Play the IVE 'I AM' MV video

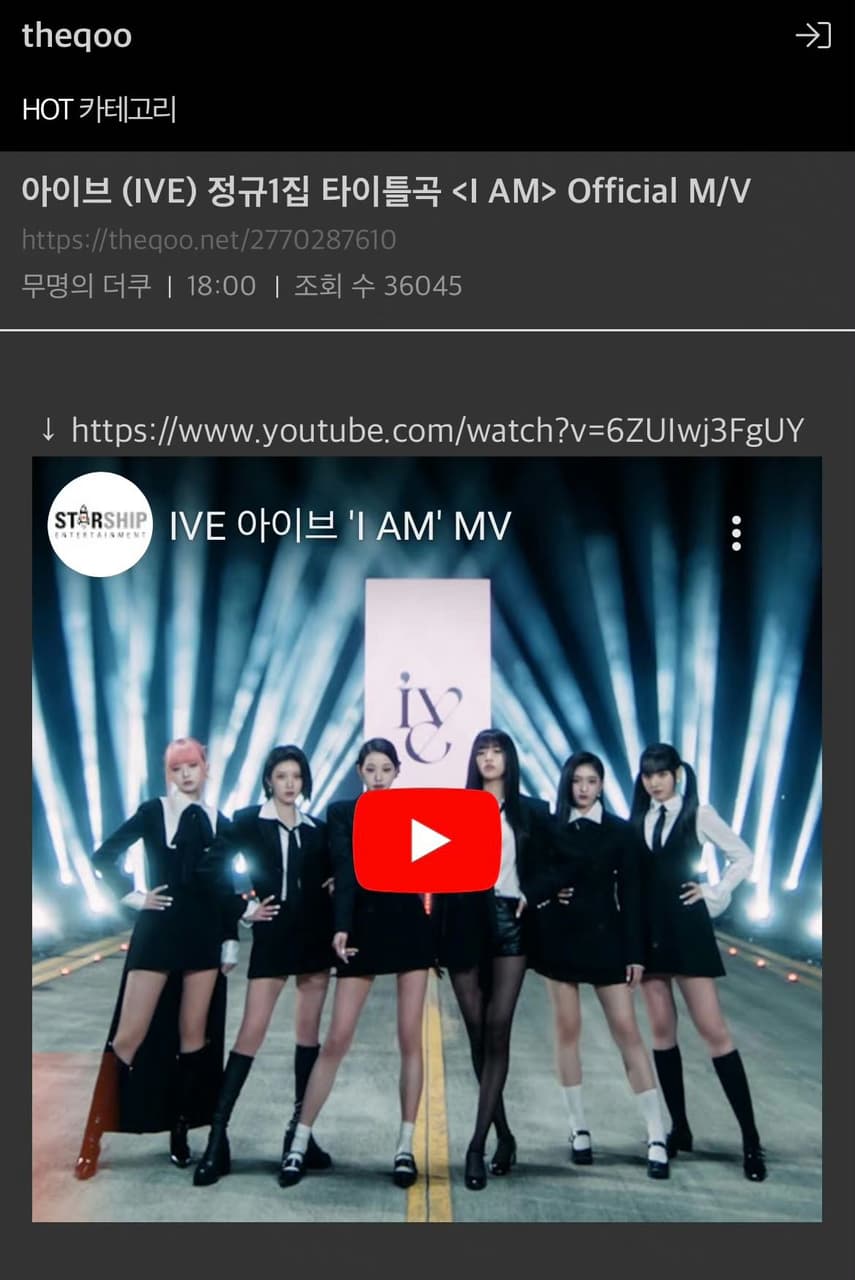[427, 840]
